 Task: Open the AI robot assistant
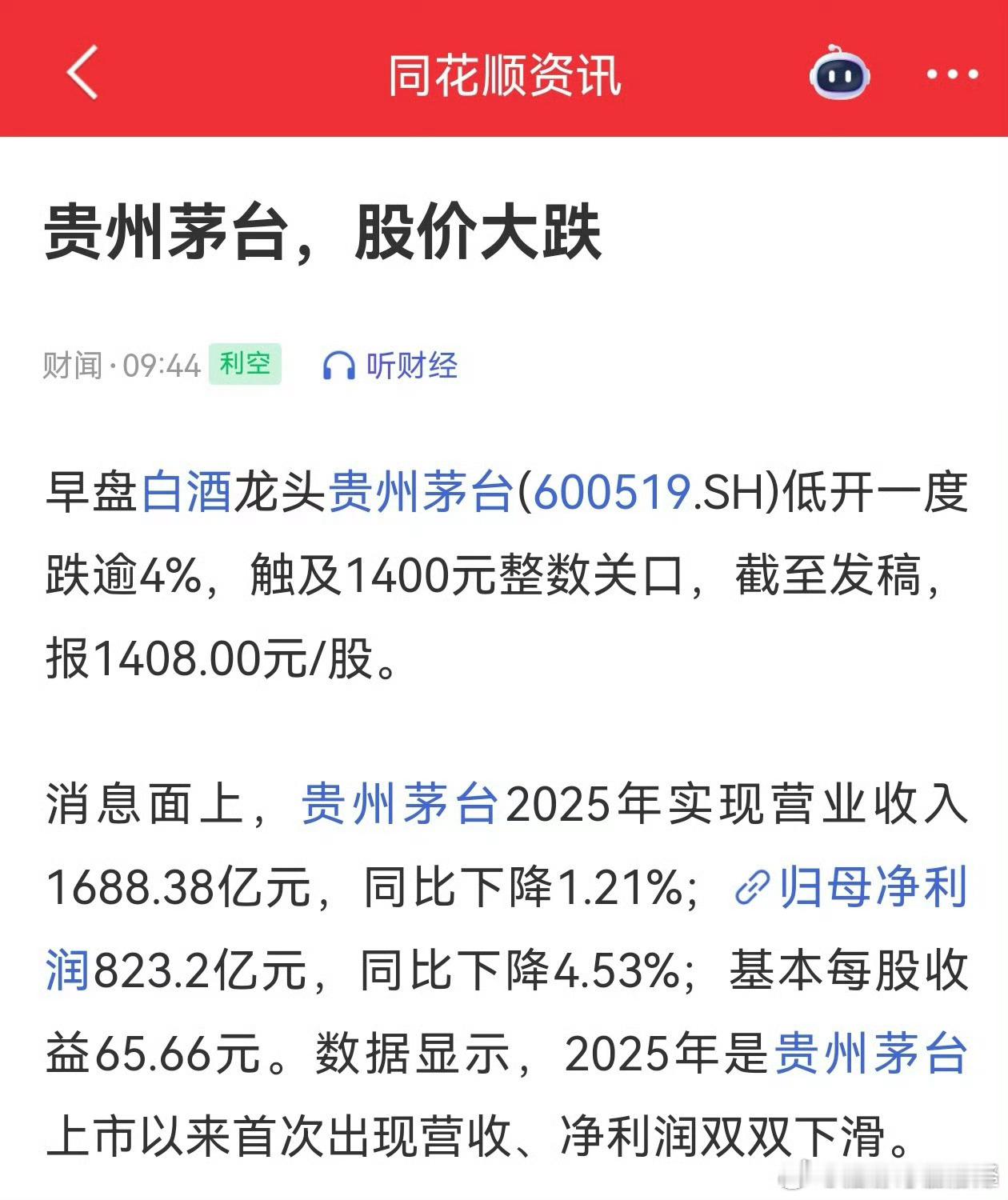pyautogui.click(x=838, y=74)
